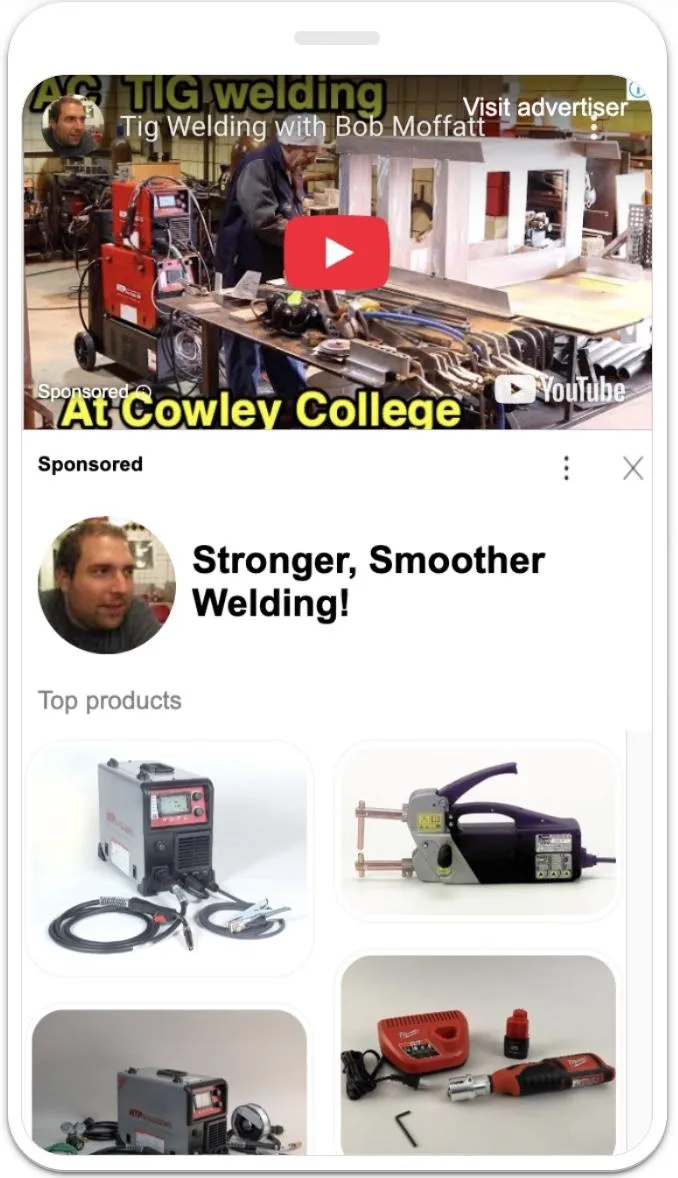Dismiss the sponsored ad with X
This screenshot has width=678, height=1178.
tap(633, 468)
